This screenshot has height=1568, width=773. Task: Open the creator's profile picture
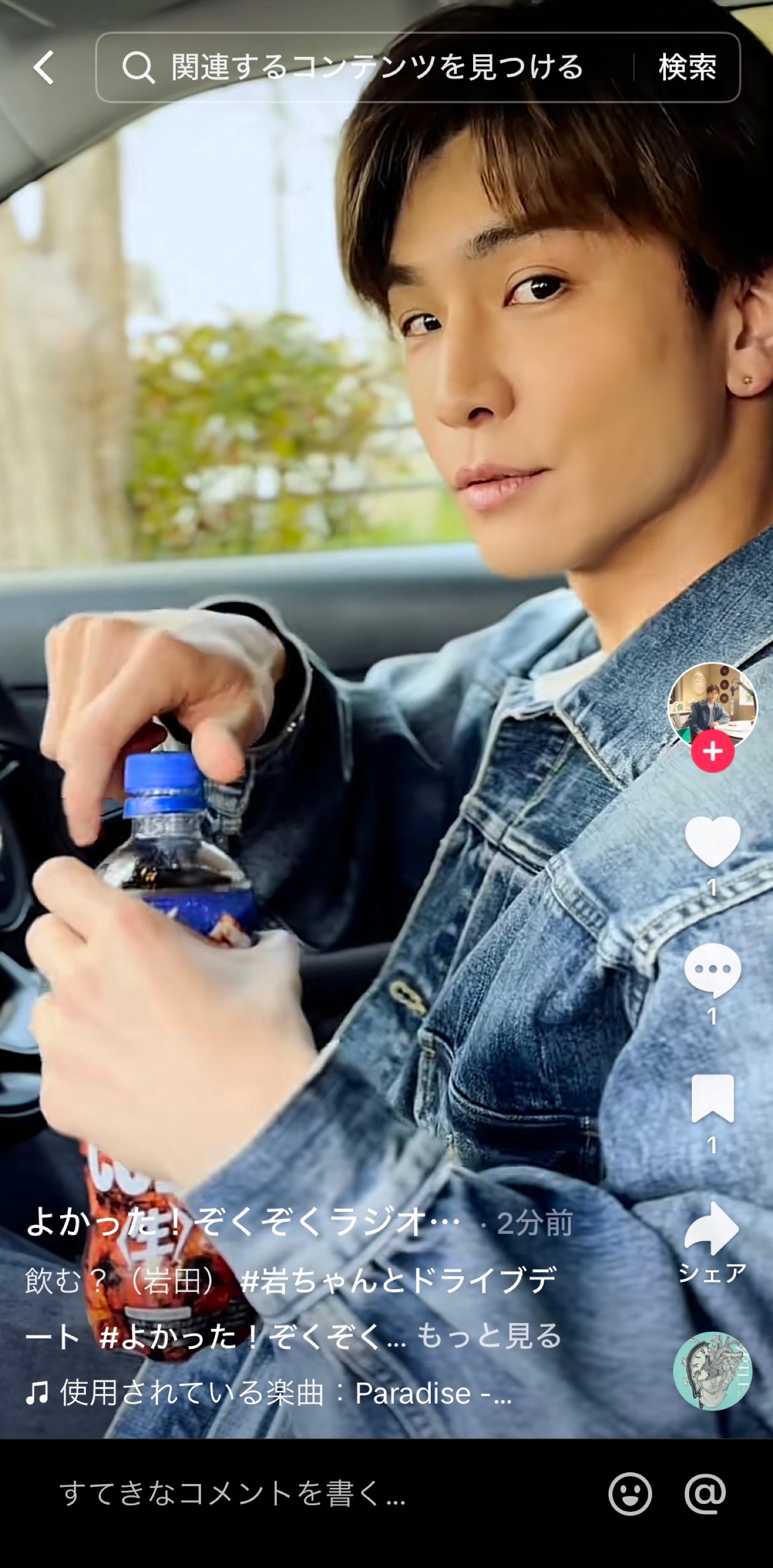[712, 705]
